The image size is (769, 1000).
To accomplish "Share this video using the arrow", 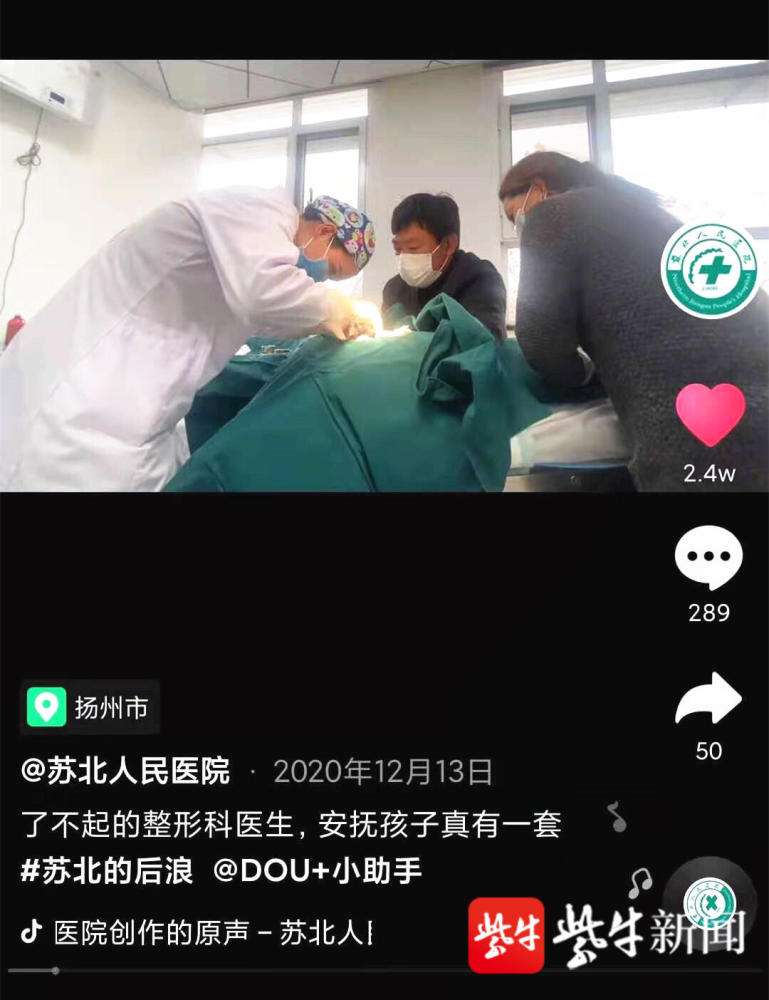I will (708, 700).
